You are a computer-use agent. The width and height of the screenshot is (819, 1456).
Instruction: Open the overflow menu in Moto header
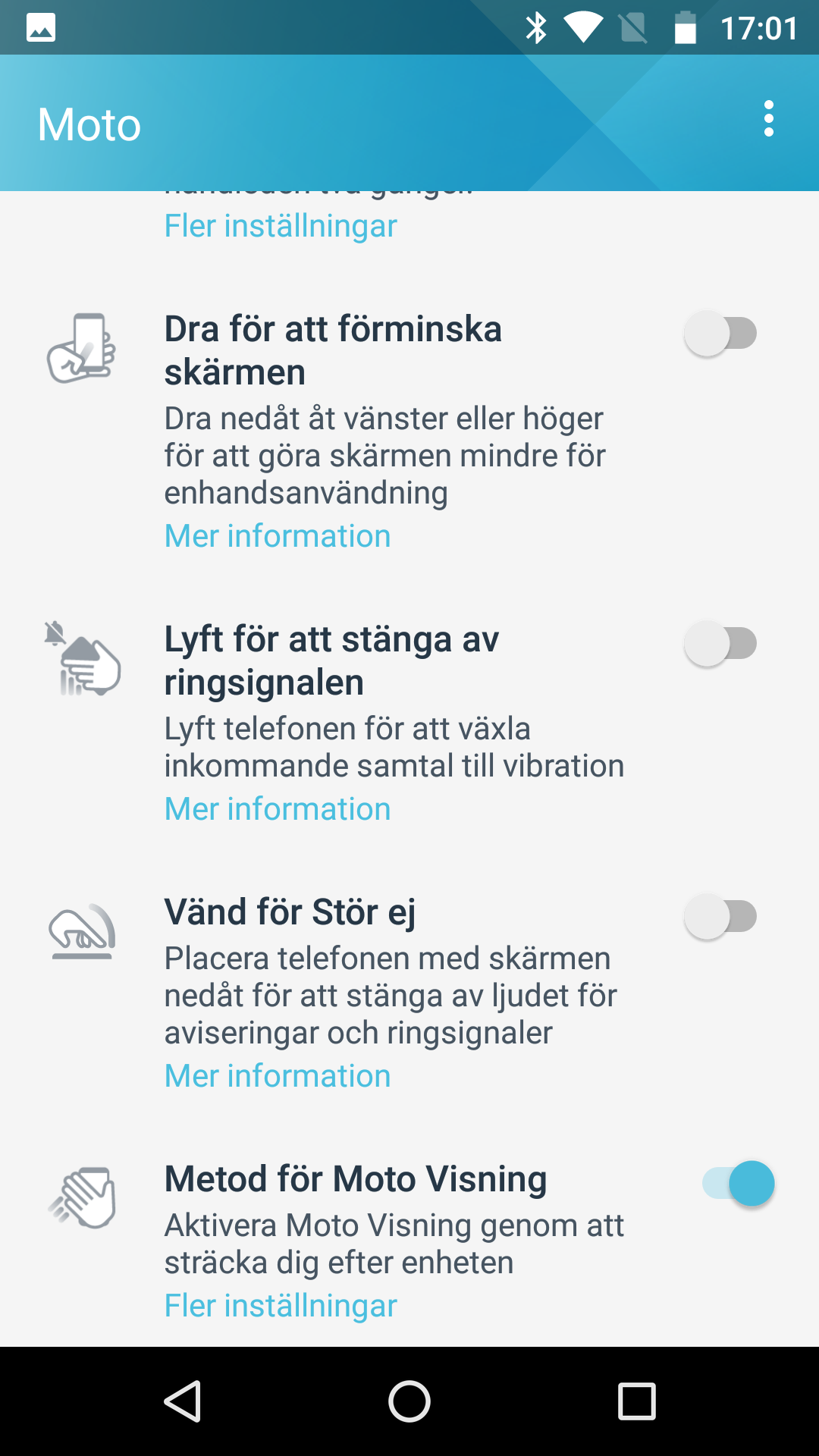(x=769, y=119)
